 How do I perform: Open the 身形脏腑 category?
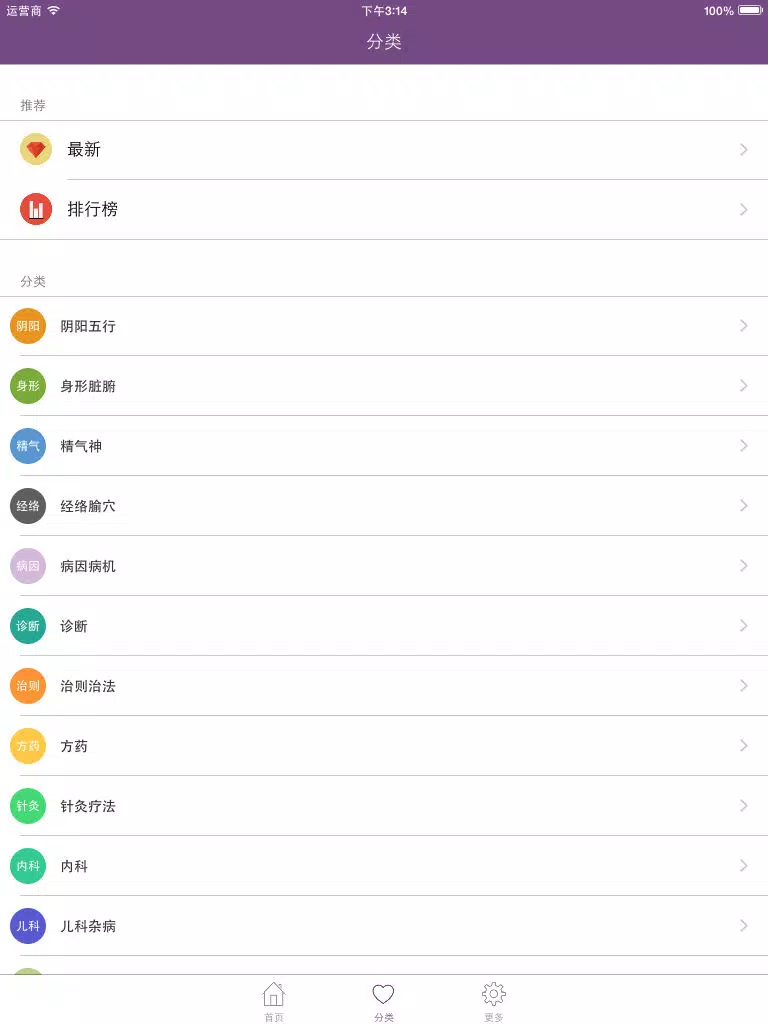pyautogui.click(x=384, y=386)
